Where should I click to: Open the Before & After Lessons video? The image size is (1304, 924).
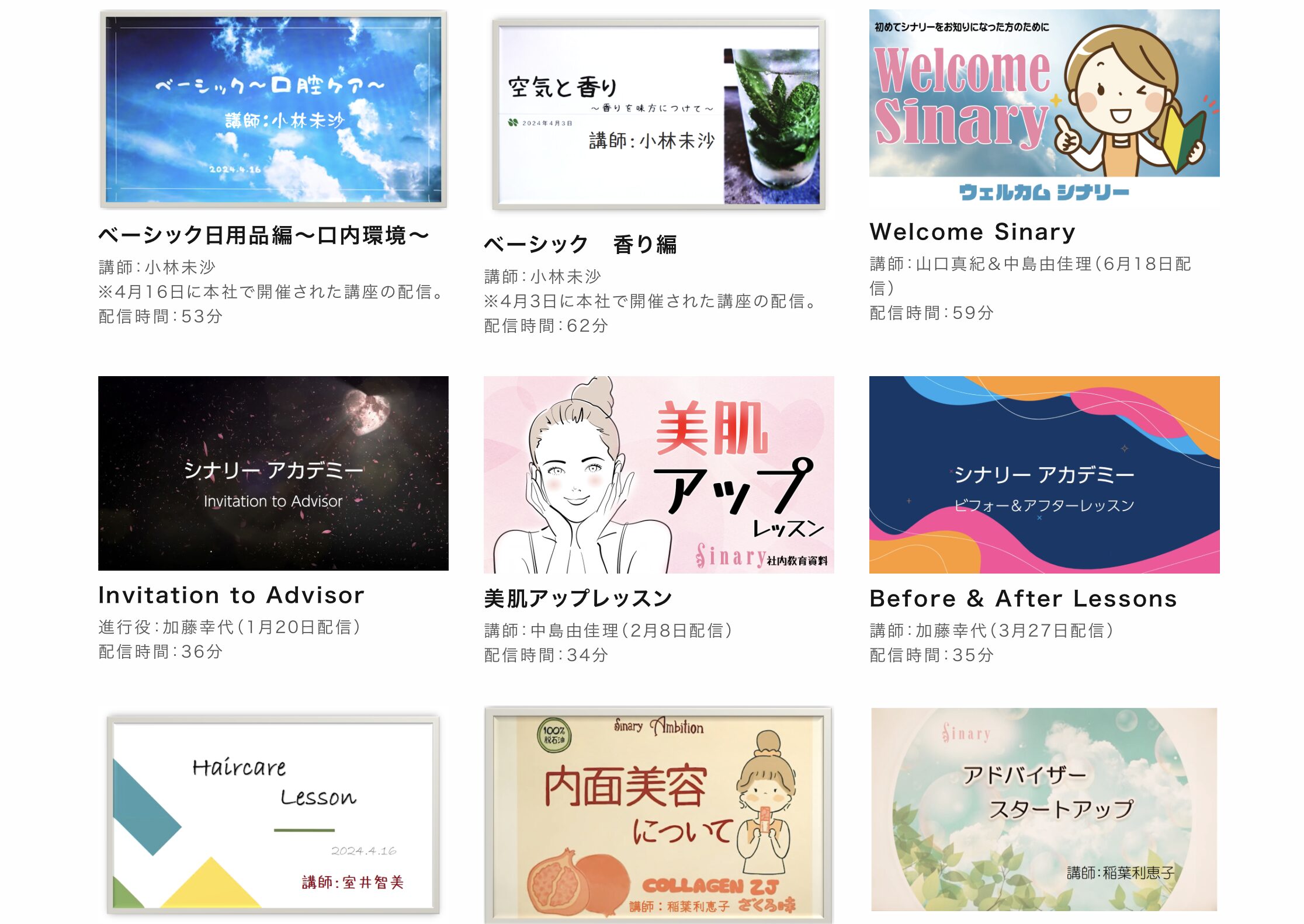1044,474
